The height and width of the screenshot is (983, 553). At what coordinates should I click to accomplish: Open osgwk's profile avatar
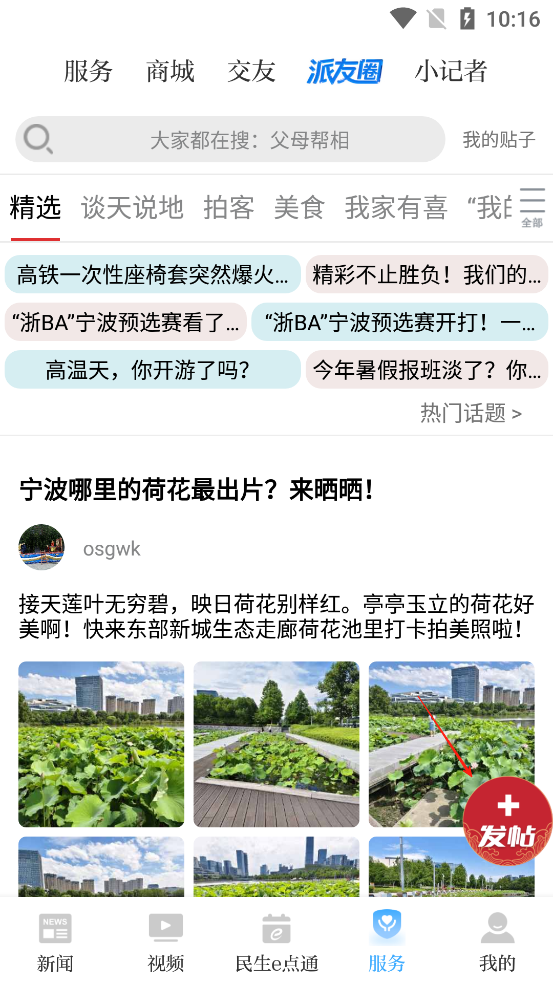(41, 547)
